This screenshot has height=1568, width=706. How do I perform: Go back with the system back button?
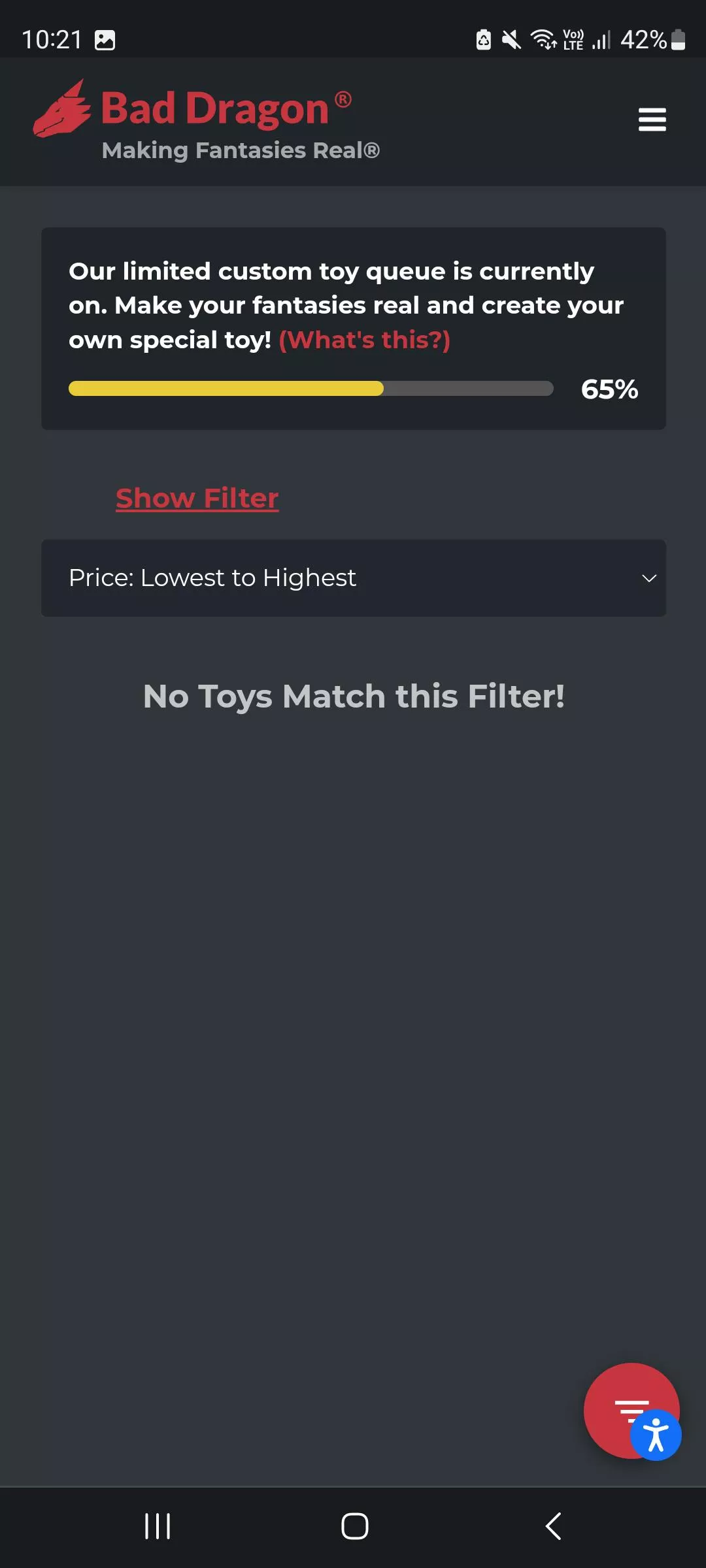coord(553,1527)
